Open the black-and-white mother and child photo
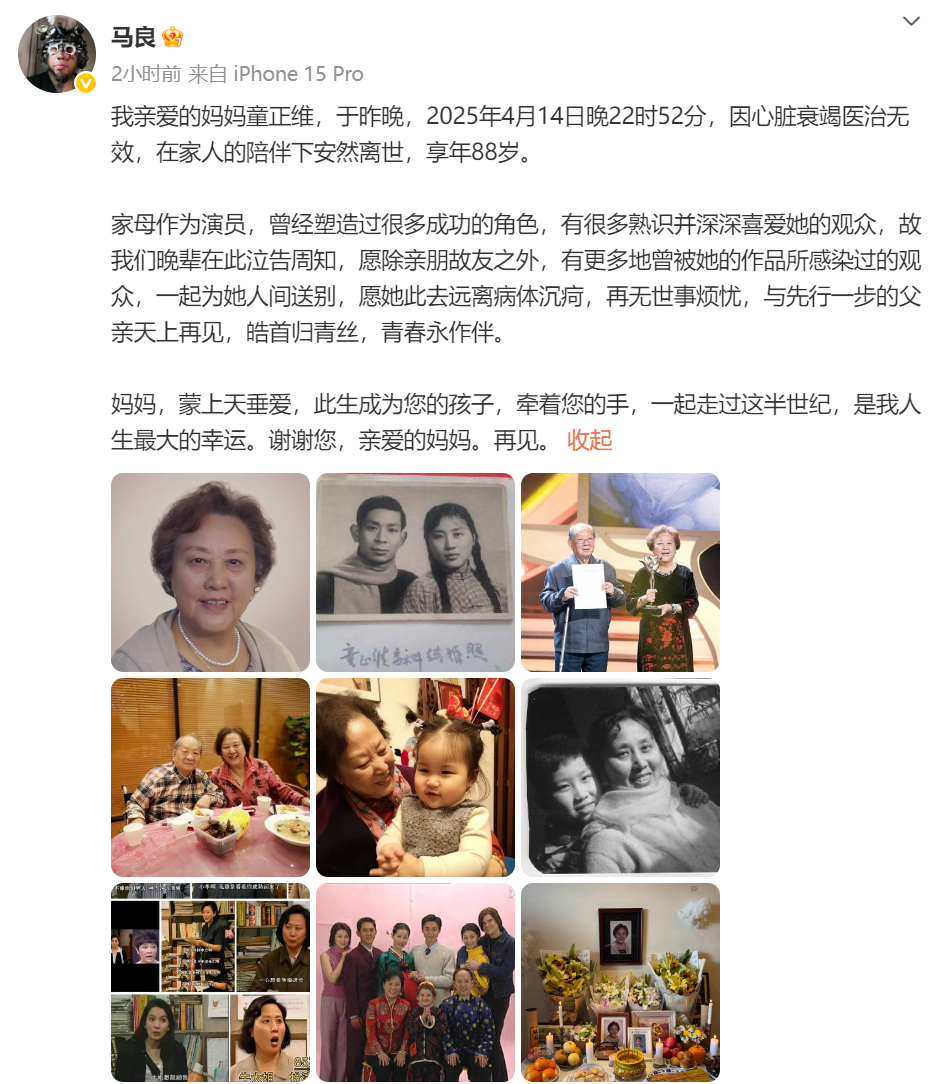946x1084 pixels. pos(620,777)
